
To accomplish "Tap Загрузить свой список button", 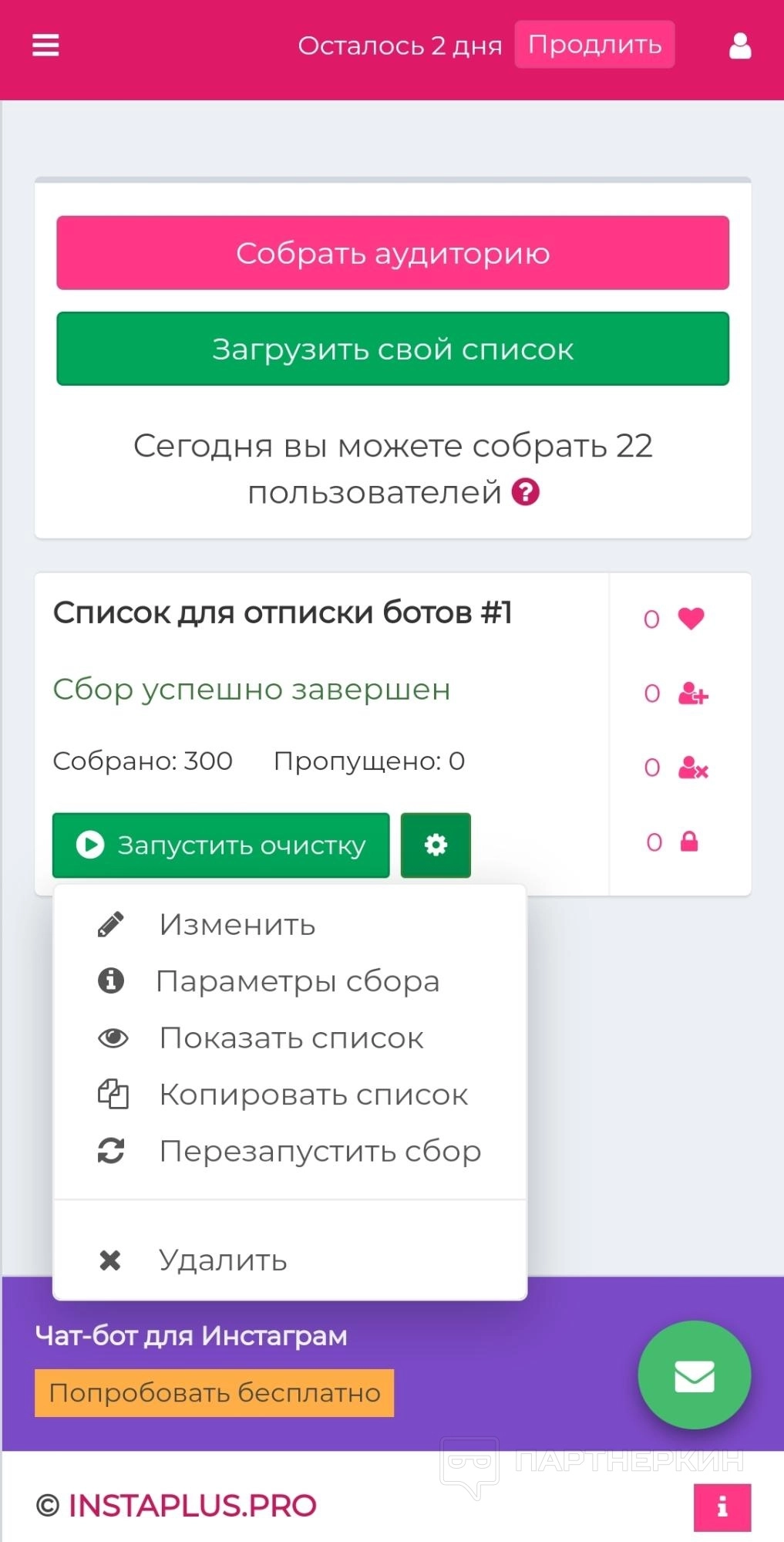I will pyautogui.click(x=392, y=349).
